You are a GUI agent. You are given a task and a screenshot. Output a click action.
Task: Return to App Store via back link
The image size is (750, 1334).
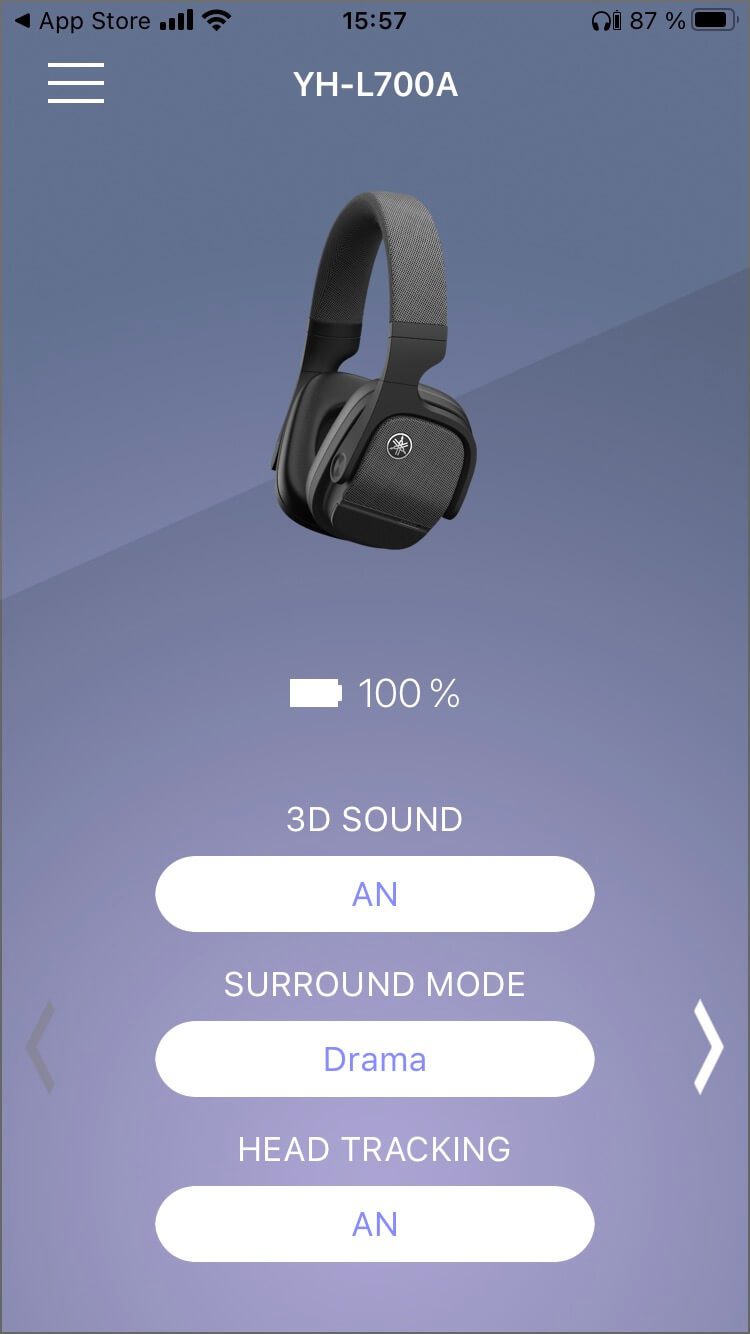point(85,20)
